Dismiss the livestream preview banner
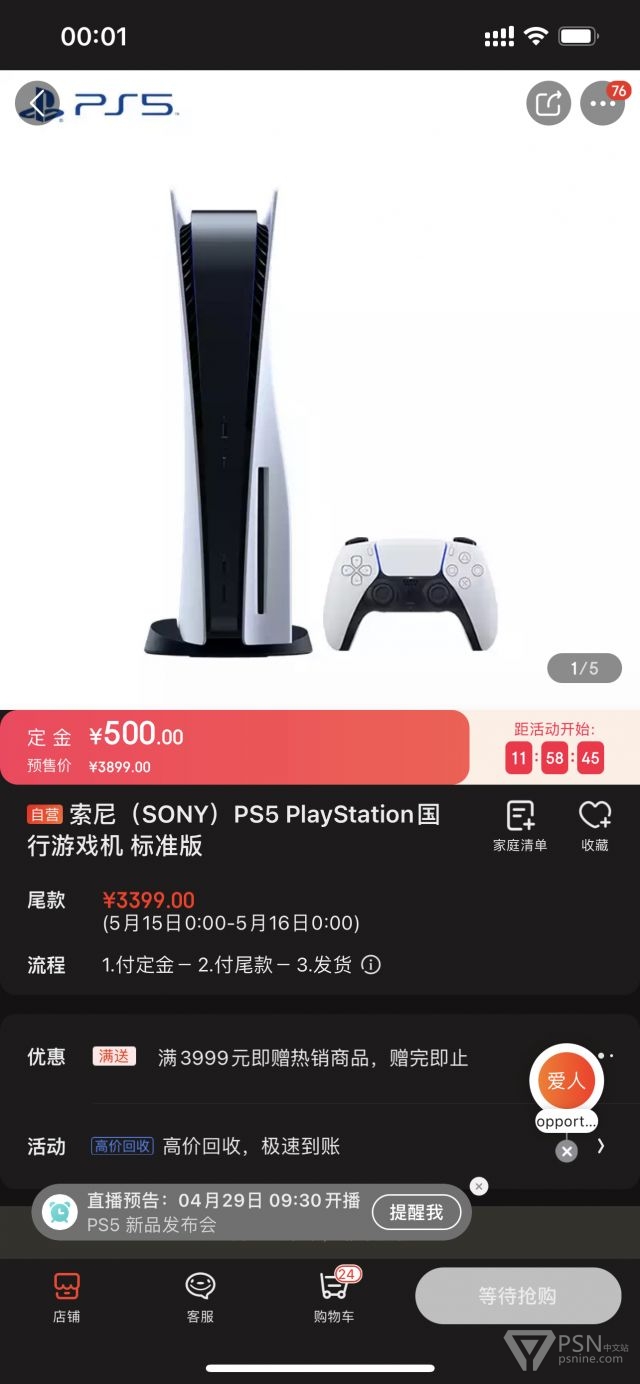640x1384 pixels. pos(479,1186)
